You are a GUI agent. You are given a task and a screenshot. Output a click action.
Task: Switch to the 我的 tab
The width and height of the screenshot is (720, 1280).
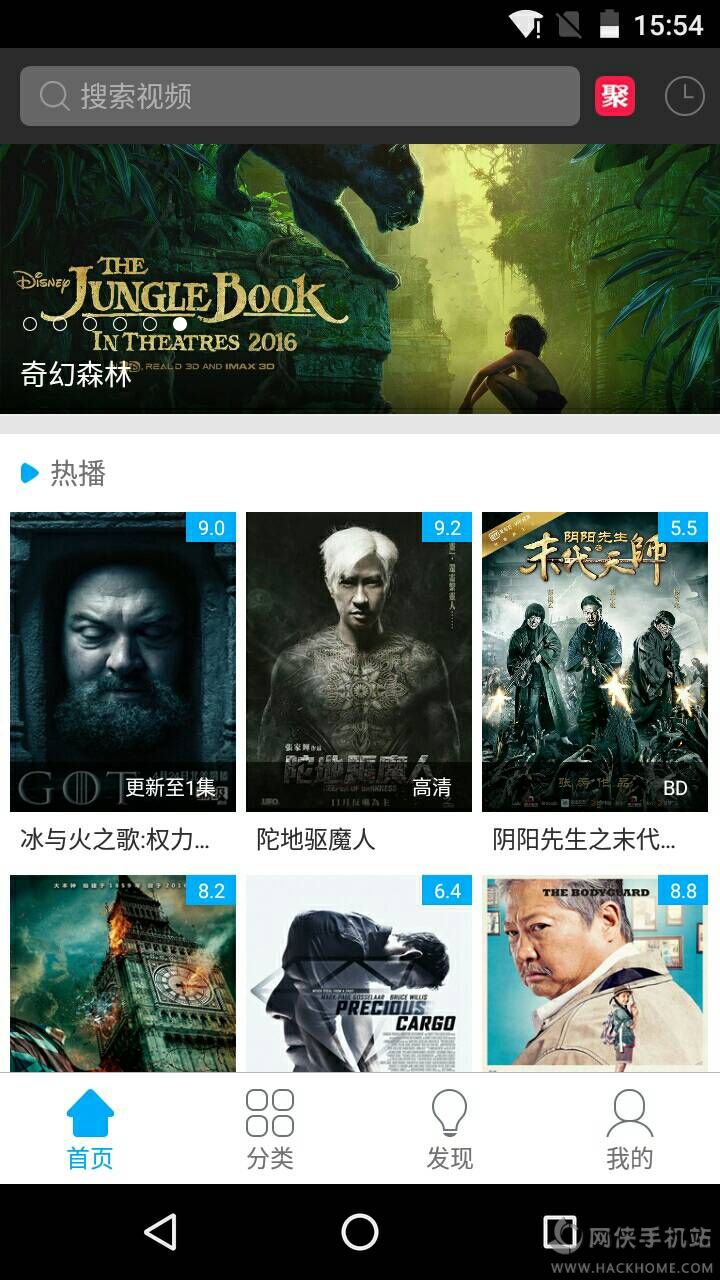630,1130
